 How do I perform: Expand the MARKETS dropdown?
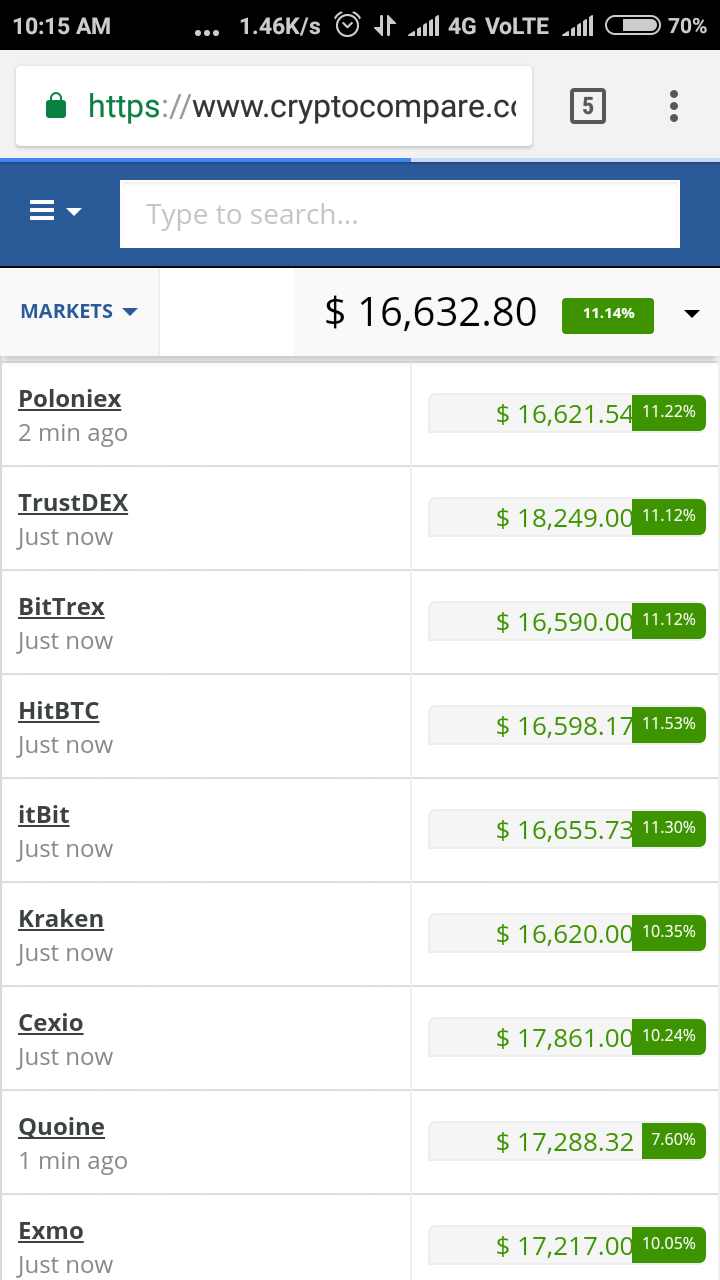pos(79,311)
